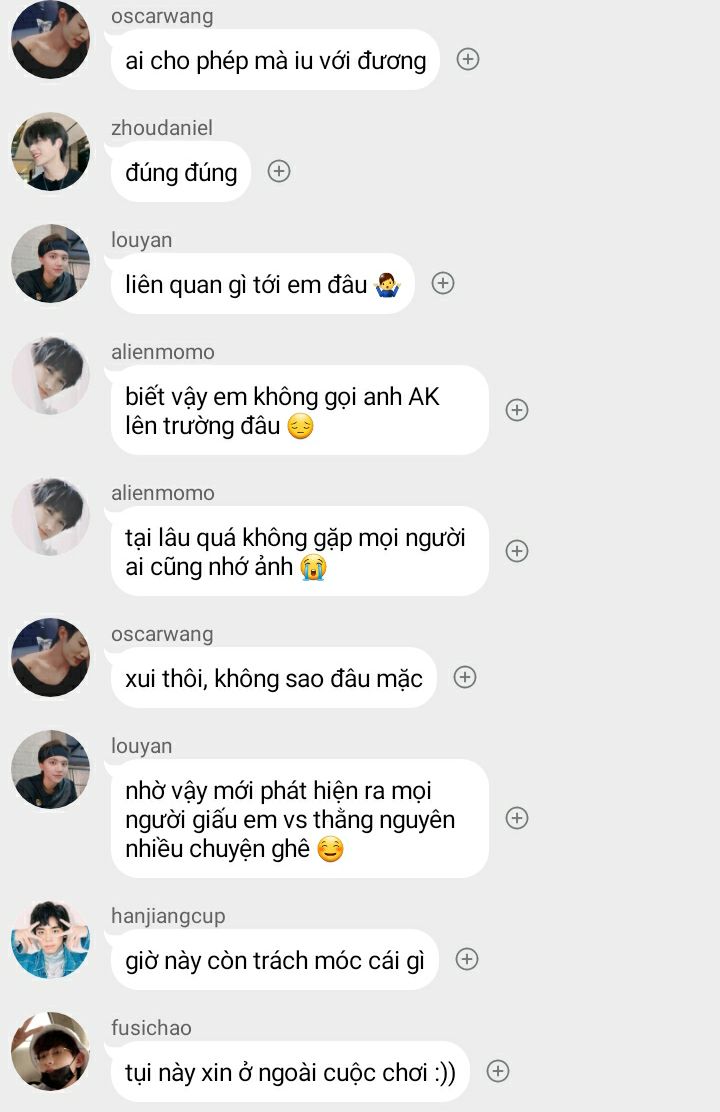Open zhoudaniel's profile avatar
Viewport: 720px width, 1112px height.
tap(50, 152)
